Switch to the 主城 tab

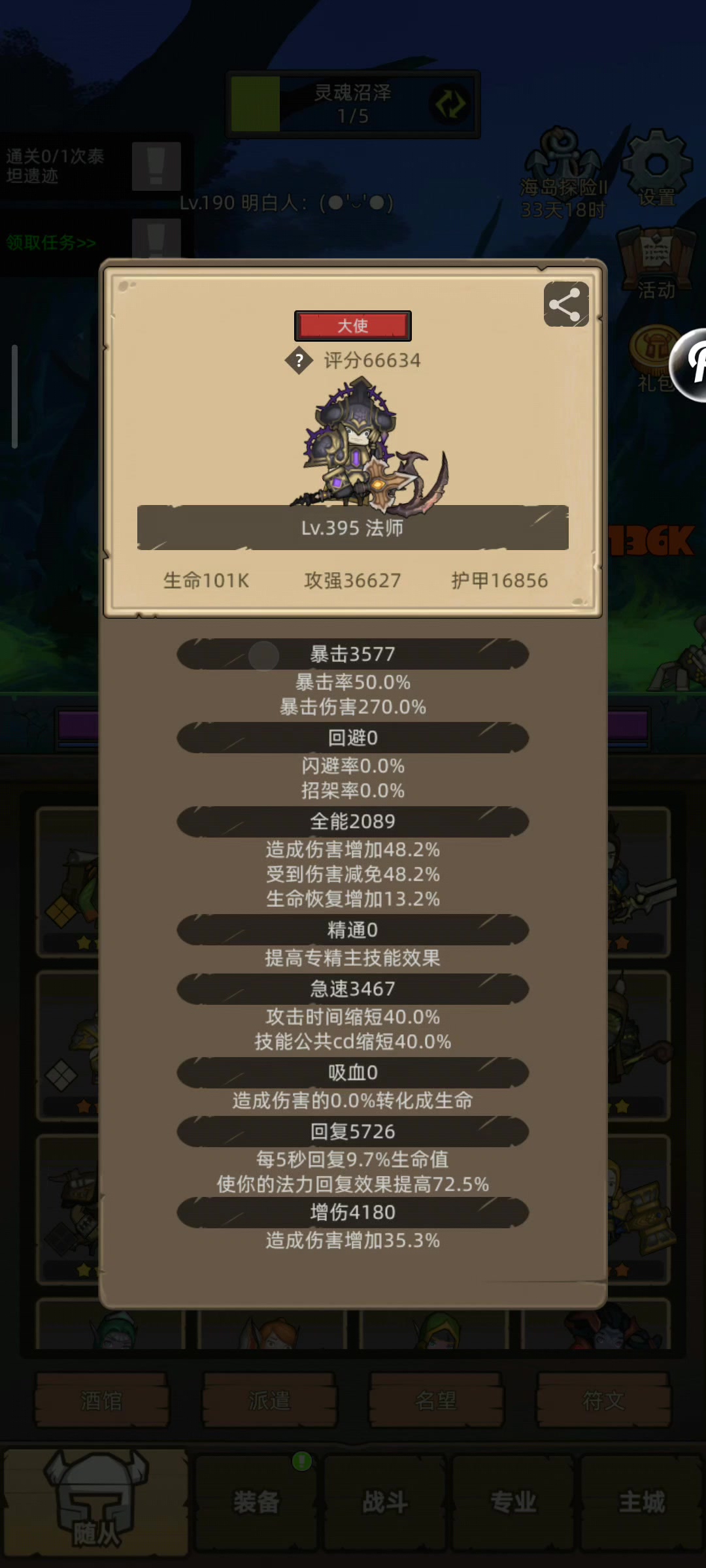click(641, 1501)
